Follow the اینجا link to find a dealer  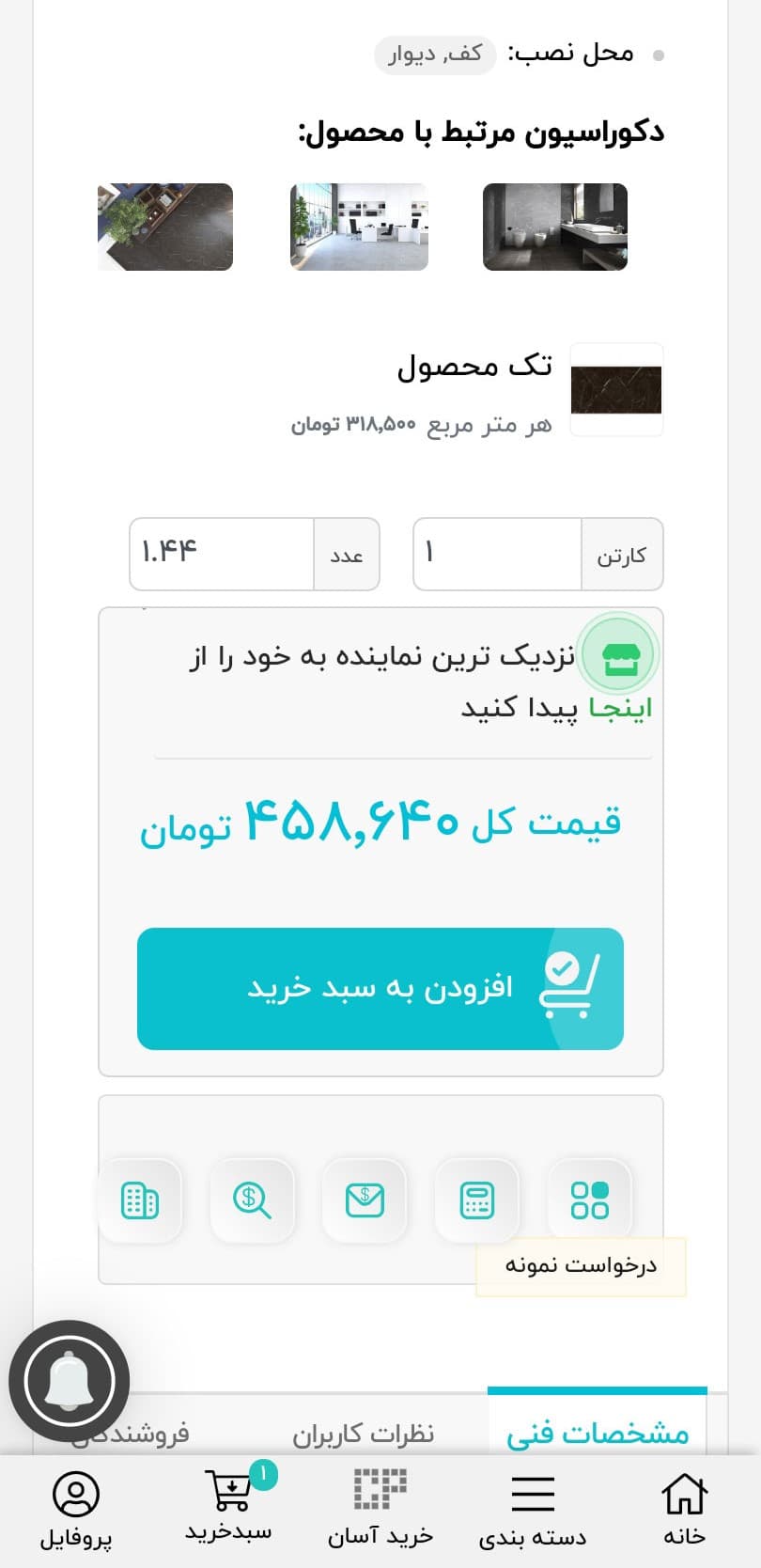pos(620,708)
